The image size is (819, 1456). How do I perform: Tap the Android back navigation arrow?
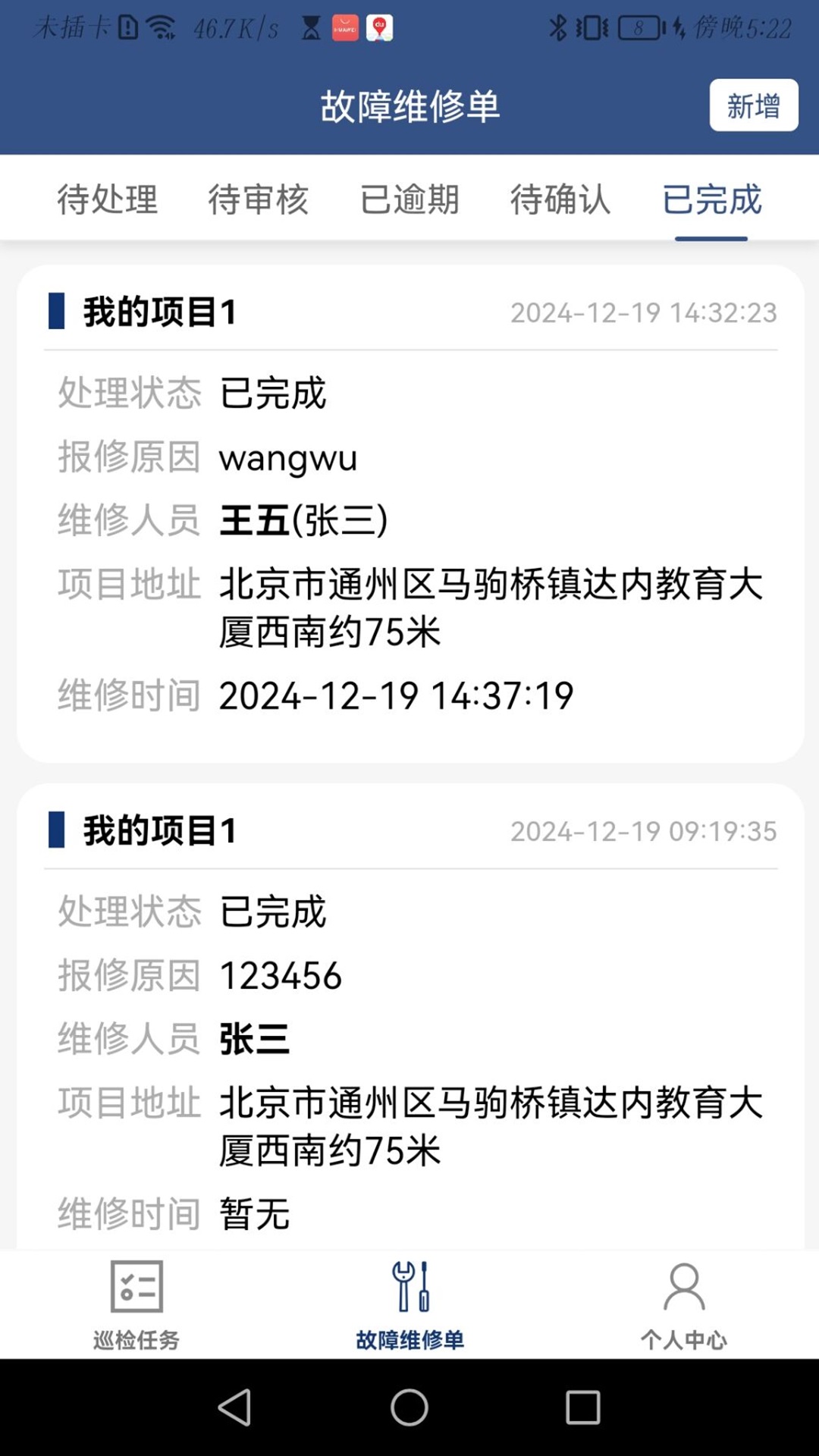(x=235, y=1407)
